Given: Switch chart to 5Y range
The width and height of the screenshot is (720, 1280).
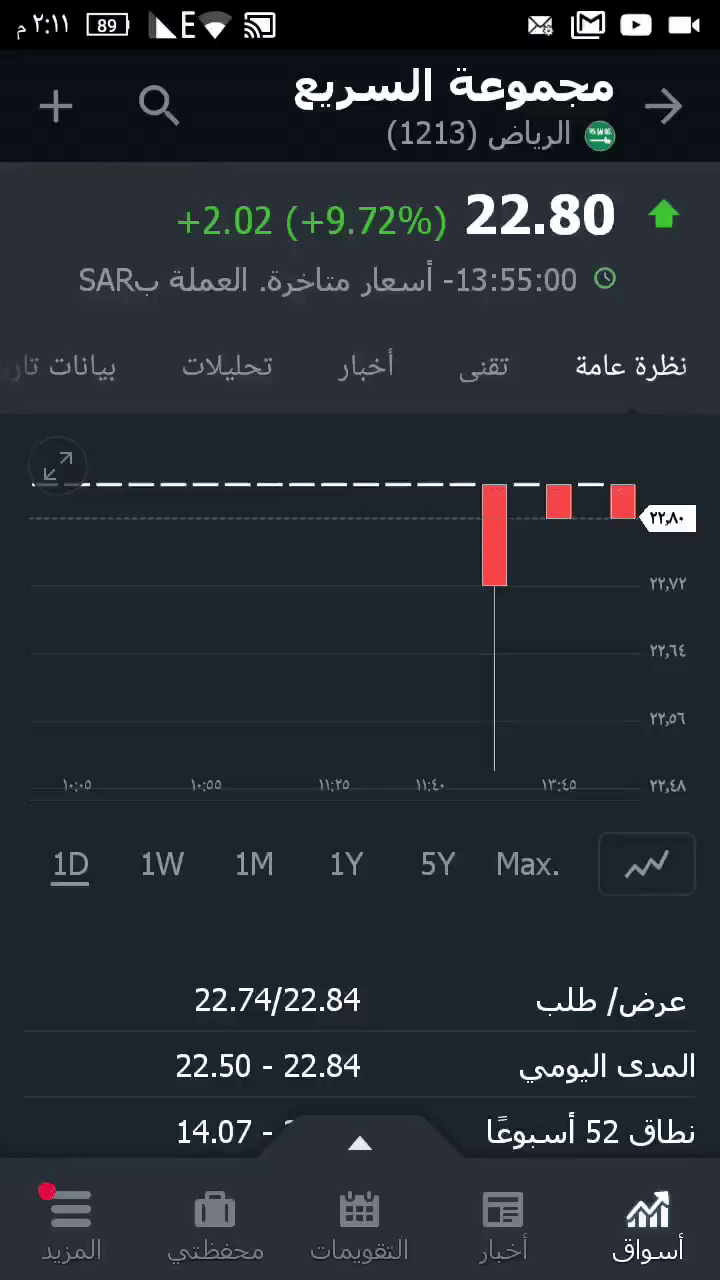Looking at the screenshot, I should click(438, 864).
